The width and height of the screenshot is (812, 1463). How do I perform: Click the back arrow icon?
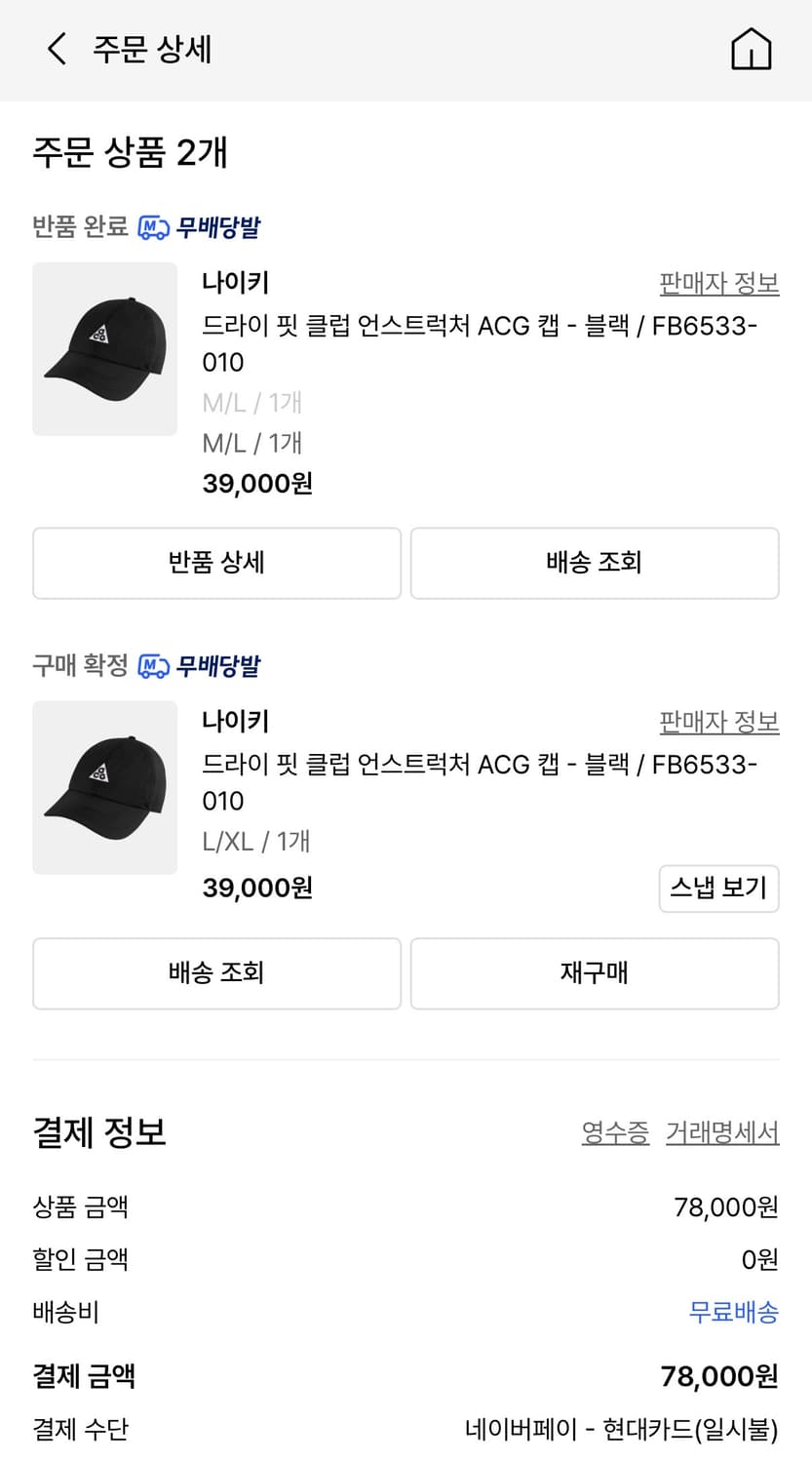pos(56,50)
